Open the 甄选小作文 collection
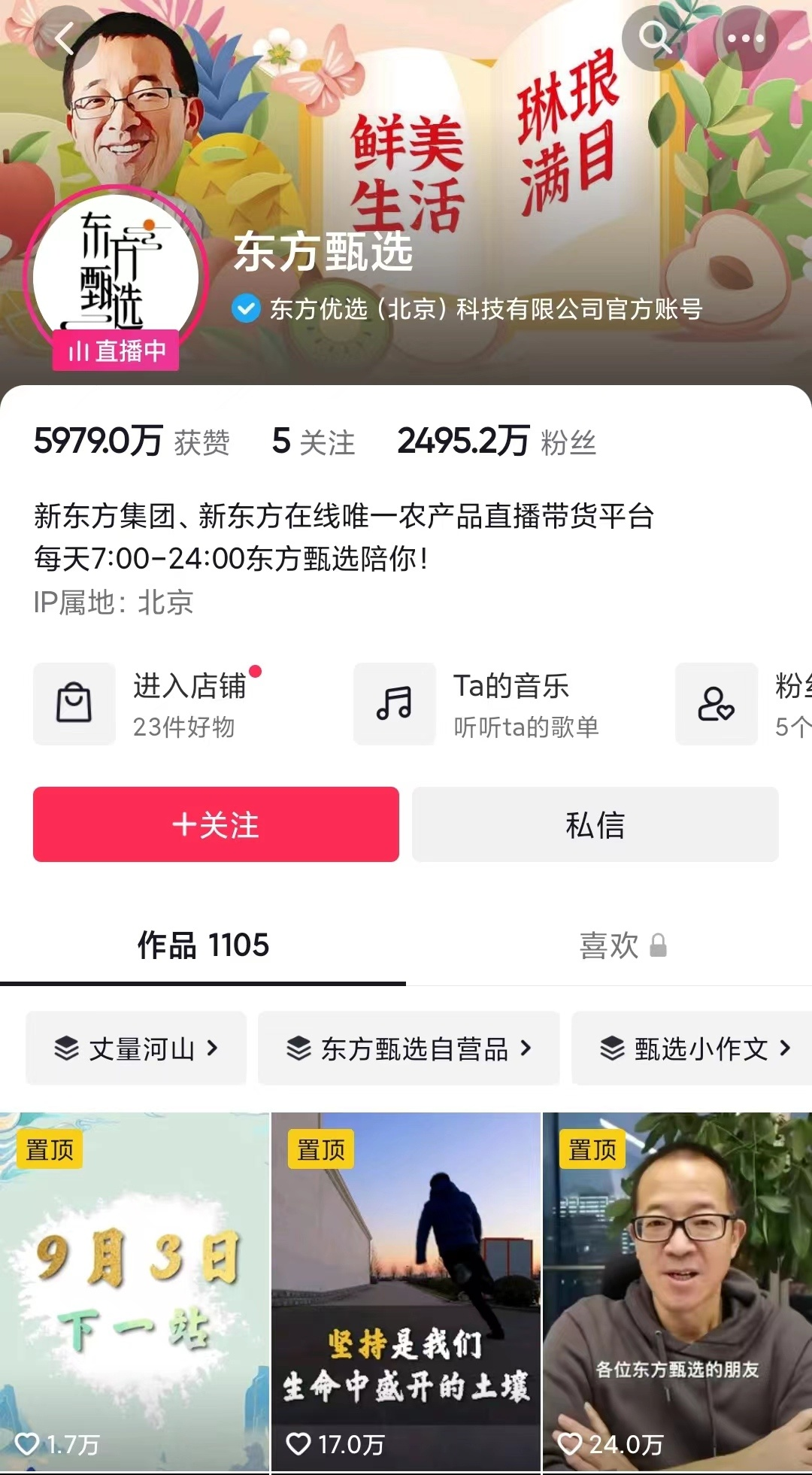812x1475 pixels. pyautogui.click(x=690, y=1049)
